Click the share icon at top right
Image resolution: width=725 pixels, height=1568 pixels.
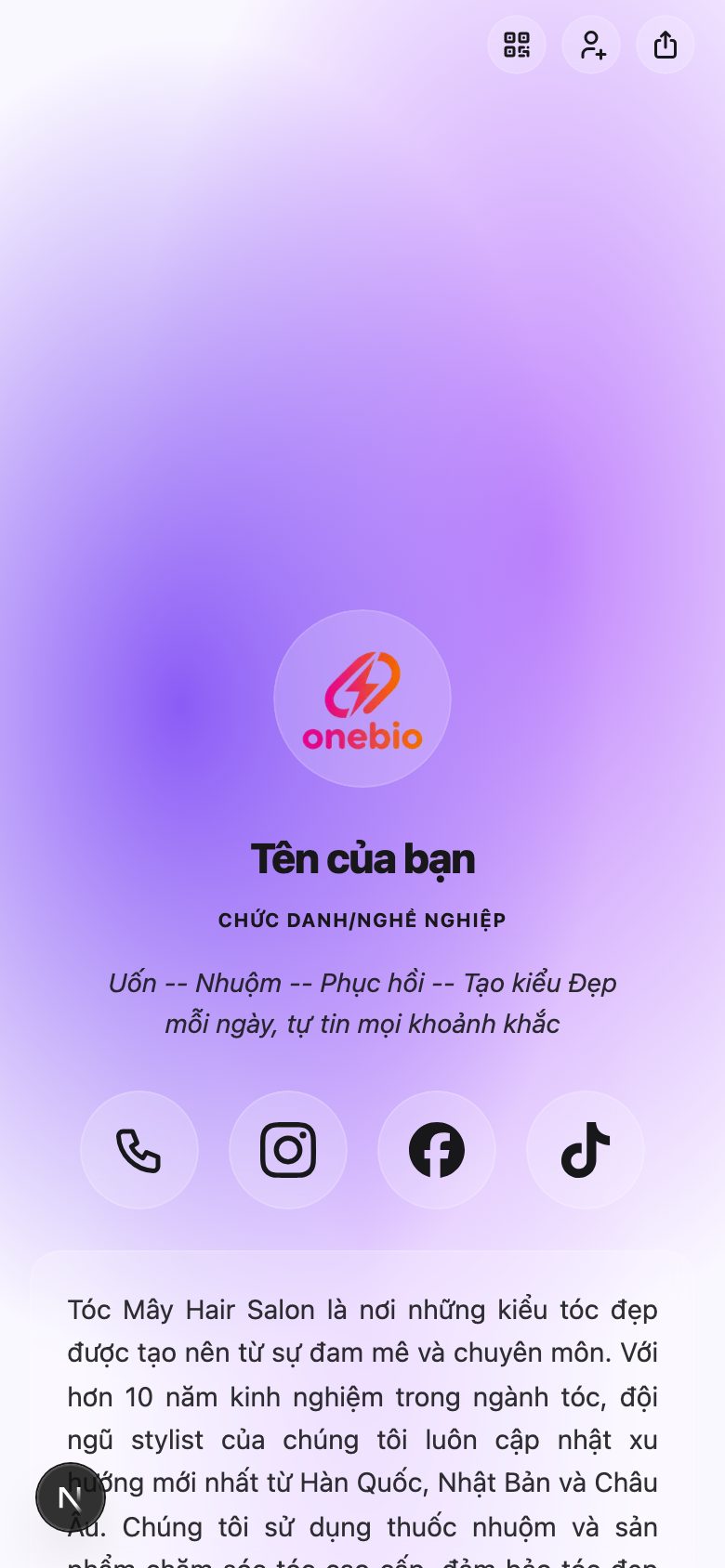pyautogui.click(x=665, y=45)
